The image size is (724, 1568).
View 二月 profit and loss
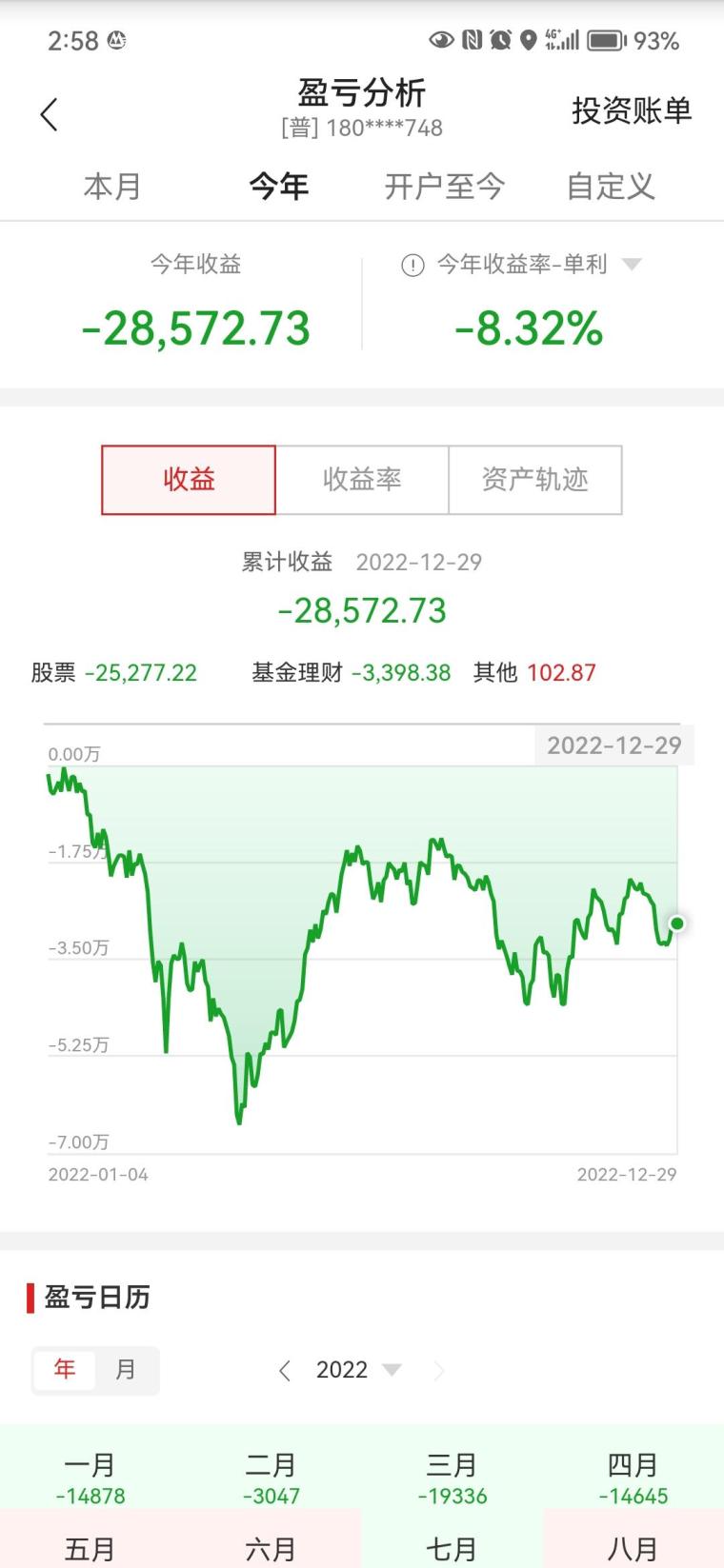coord(271,1477)
